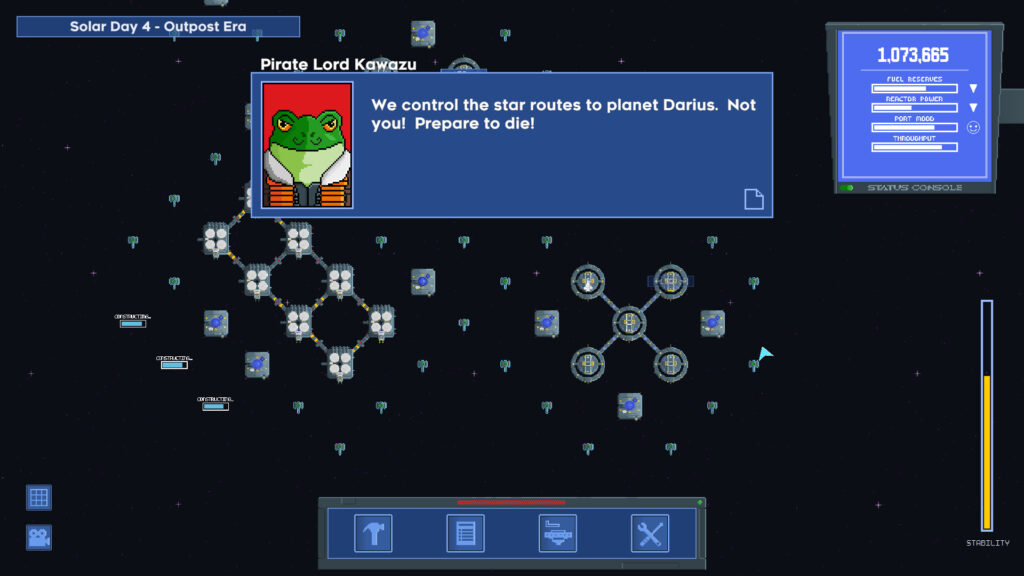Image resolution: width=1024 pixels, height=576 pixels.
Task: Open the list panel in the toolbar
Action: coord(465,534)
